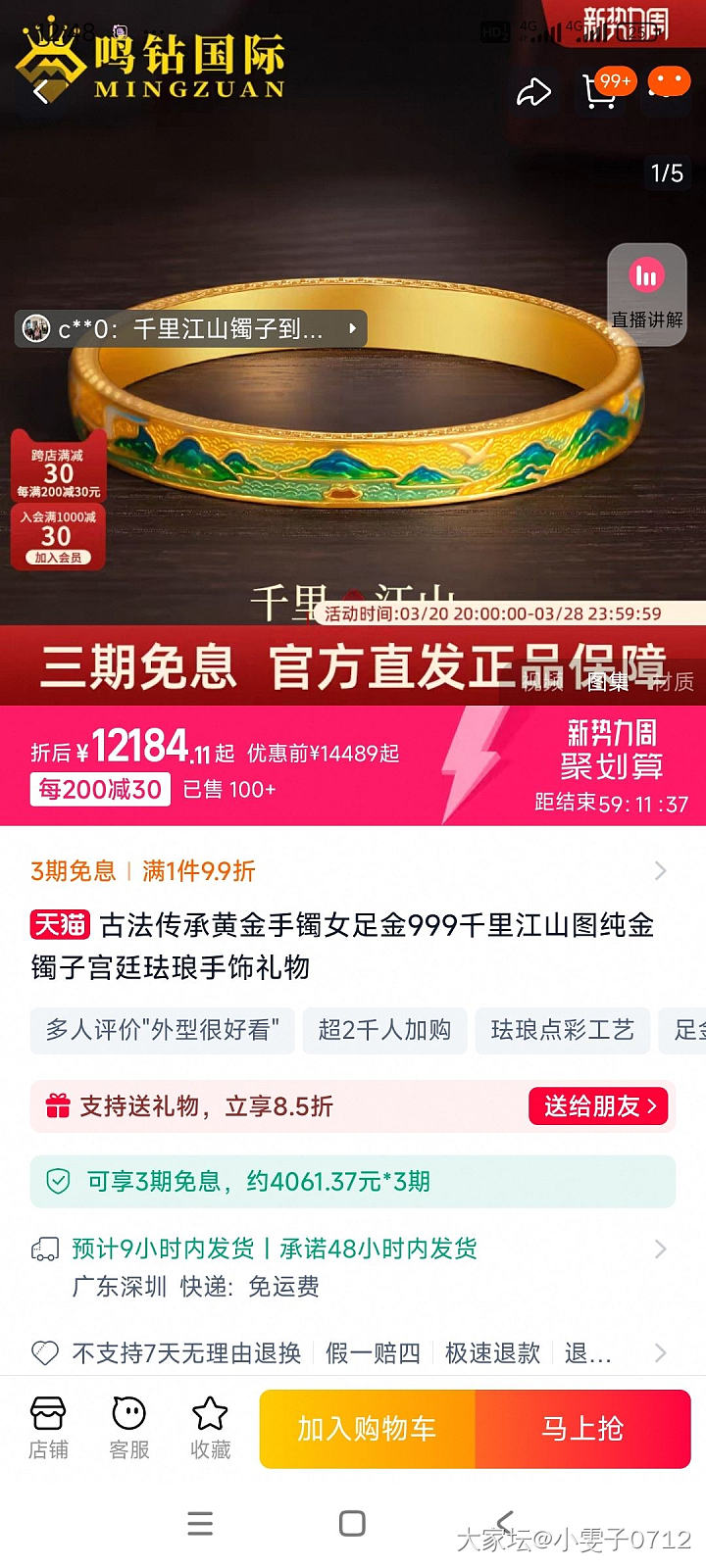Add this item to 收藏 favorites
This screenshot has height=1568, width=706.
click(210, 1428)
